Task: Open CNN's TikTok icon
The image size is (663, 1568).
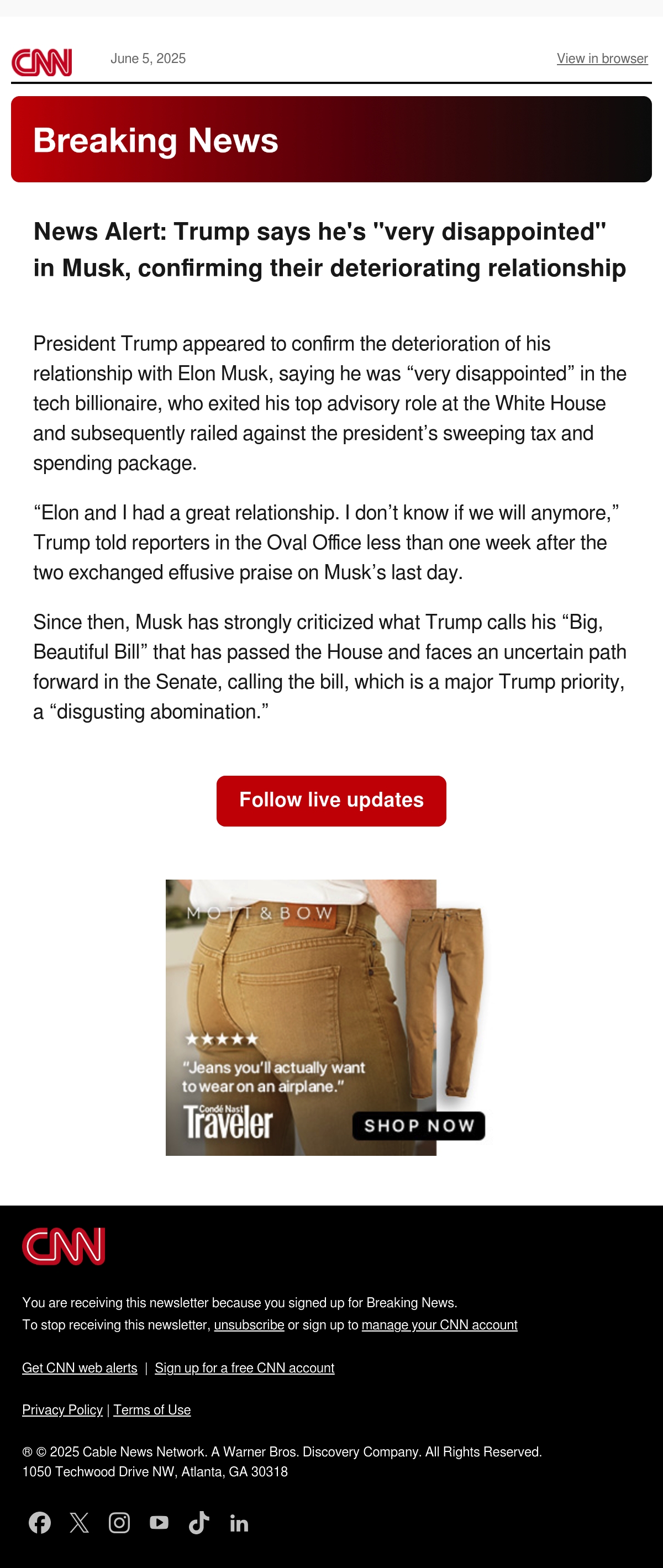Action: [199, 1522]
